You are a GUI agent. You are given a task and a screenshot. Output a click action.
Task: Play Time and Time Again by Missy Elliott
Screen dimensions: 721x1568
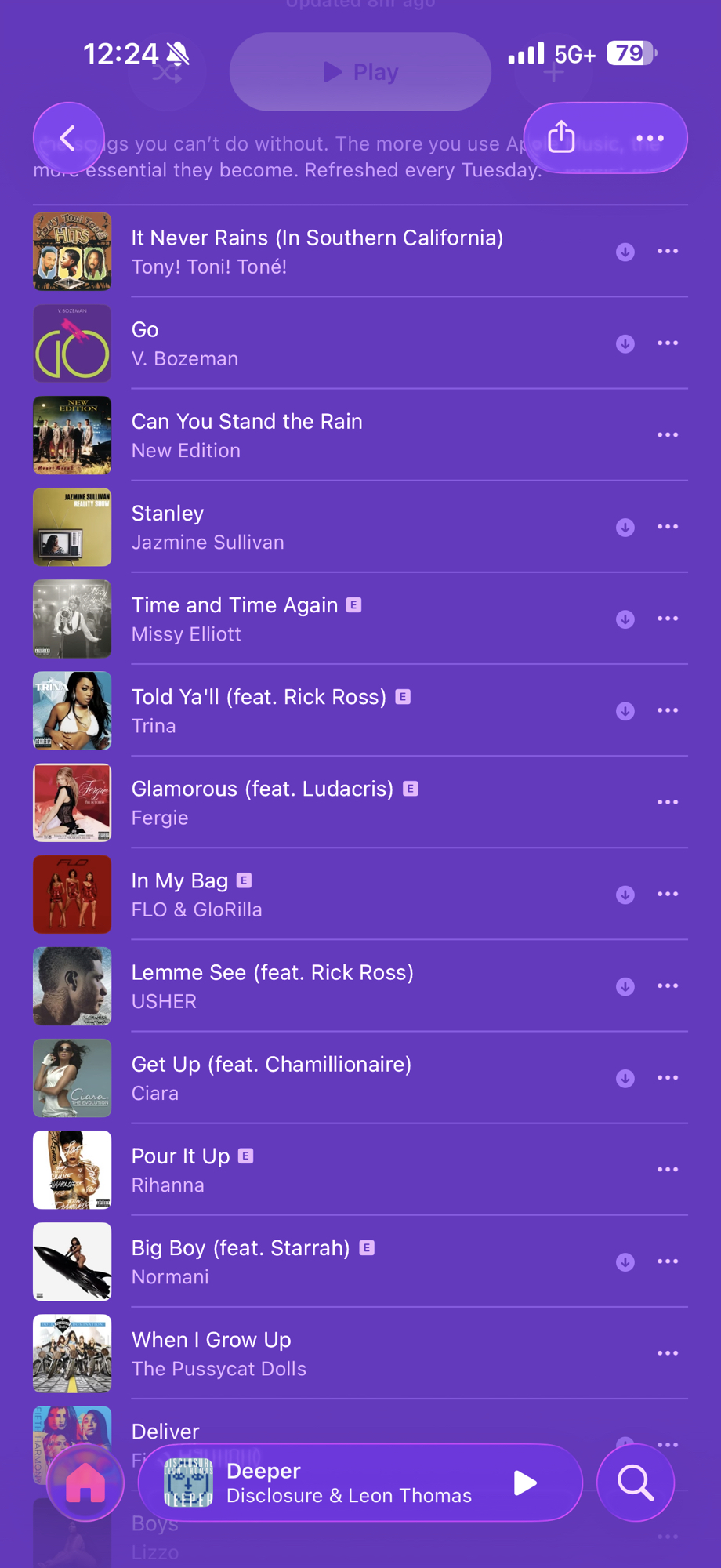[x=313, y=619]
